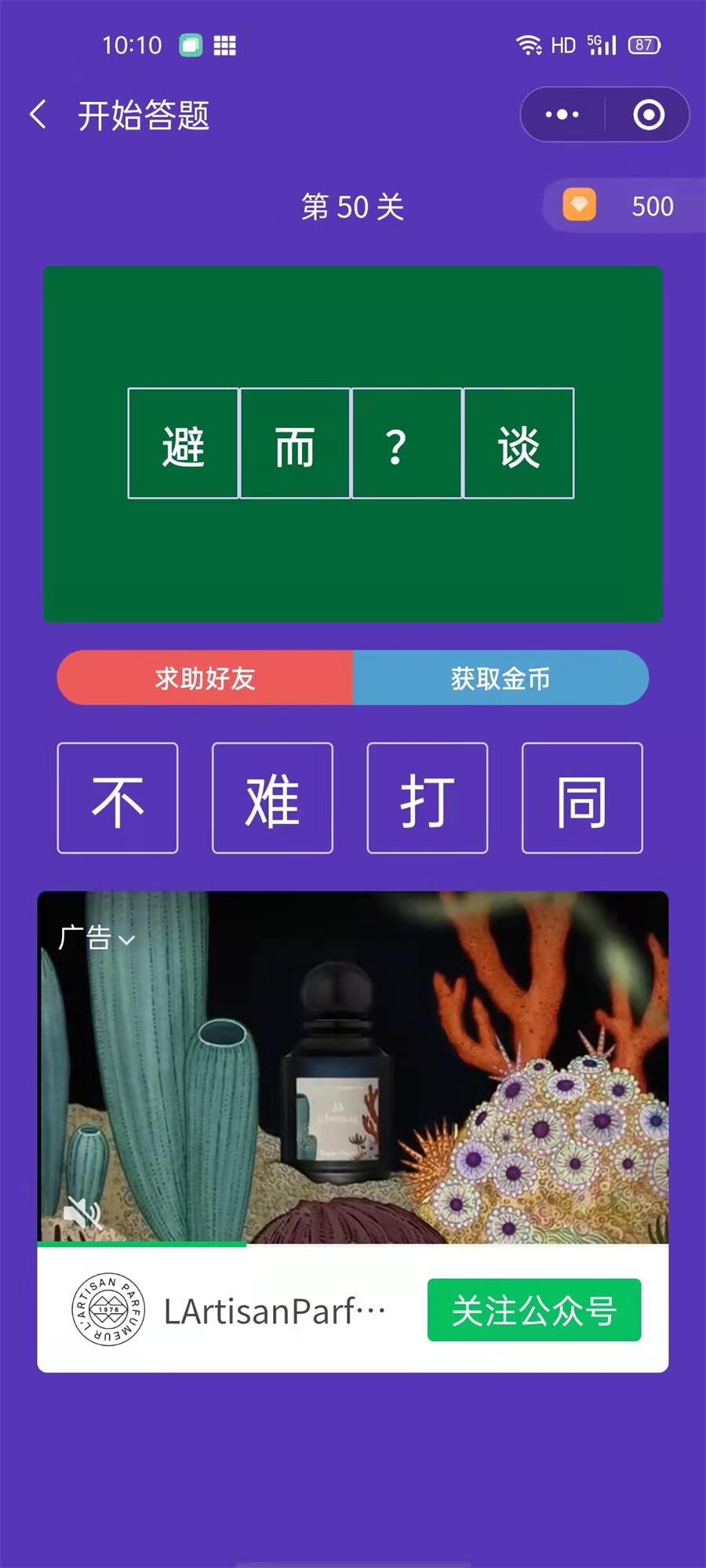Screen dimensions: 706x1568
Task: Choose the answer character 难
Action: click(x=272, y=798)
